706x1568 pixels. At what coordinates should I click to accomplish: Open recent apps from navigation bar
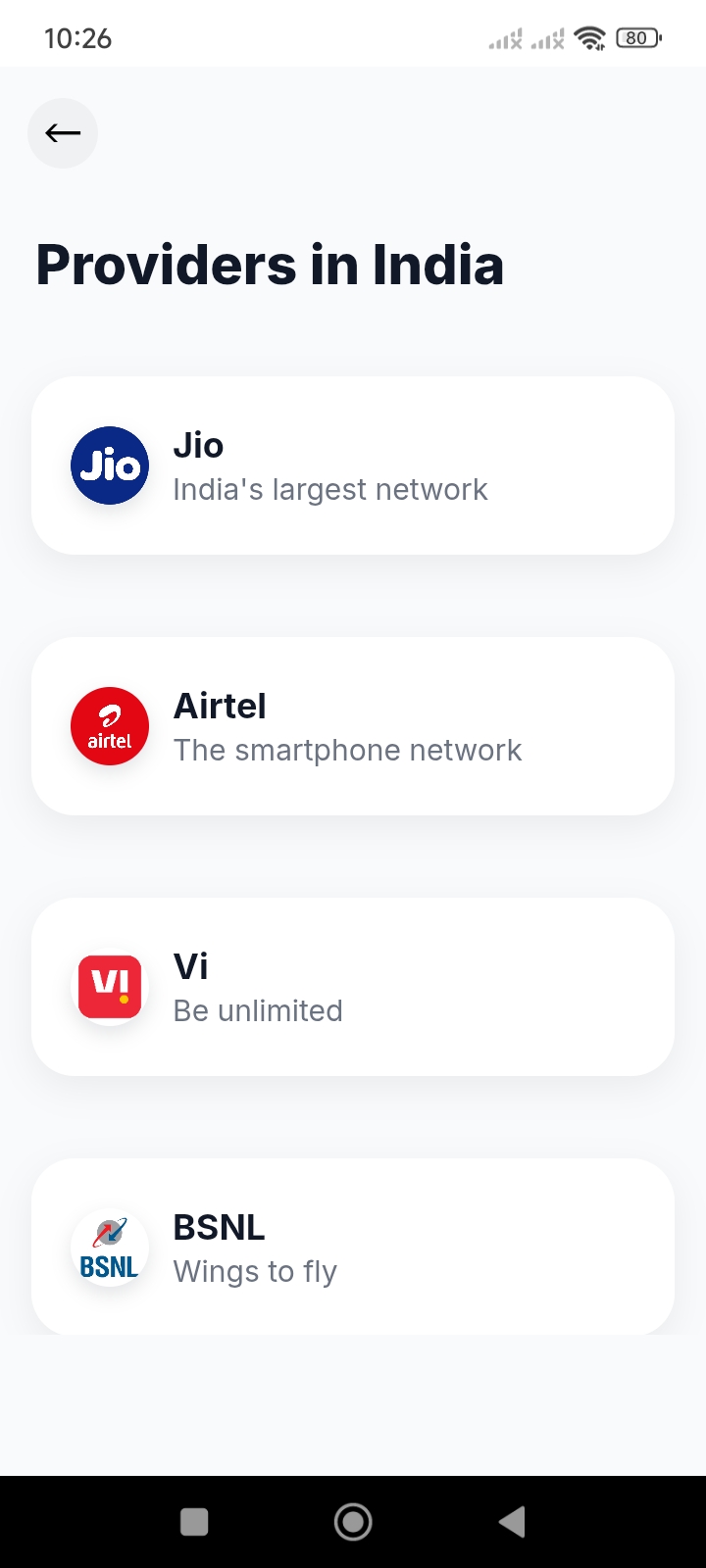pos(194,1522)
